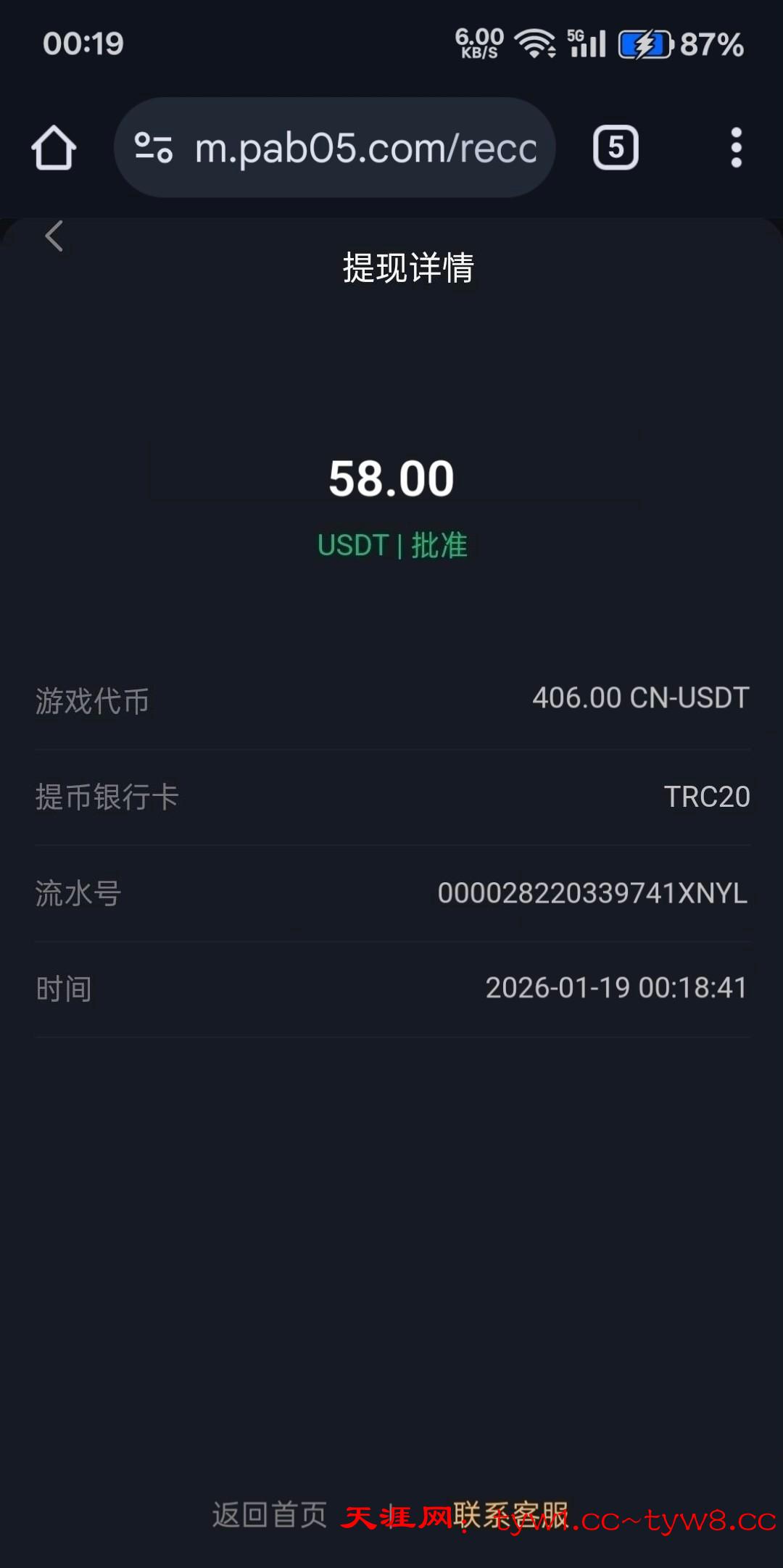Open the browser overflow menu

click(736, 148)
